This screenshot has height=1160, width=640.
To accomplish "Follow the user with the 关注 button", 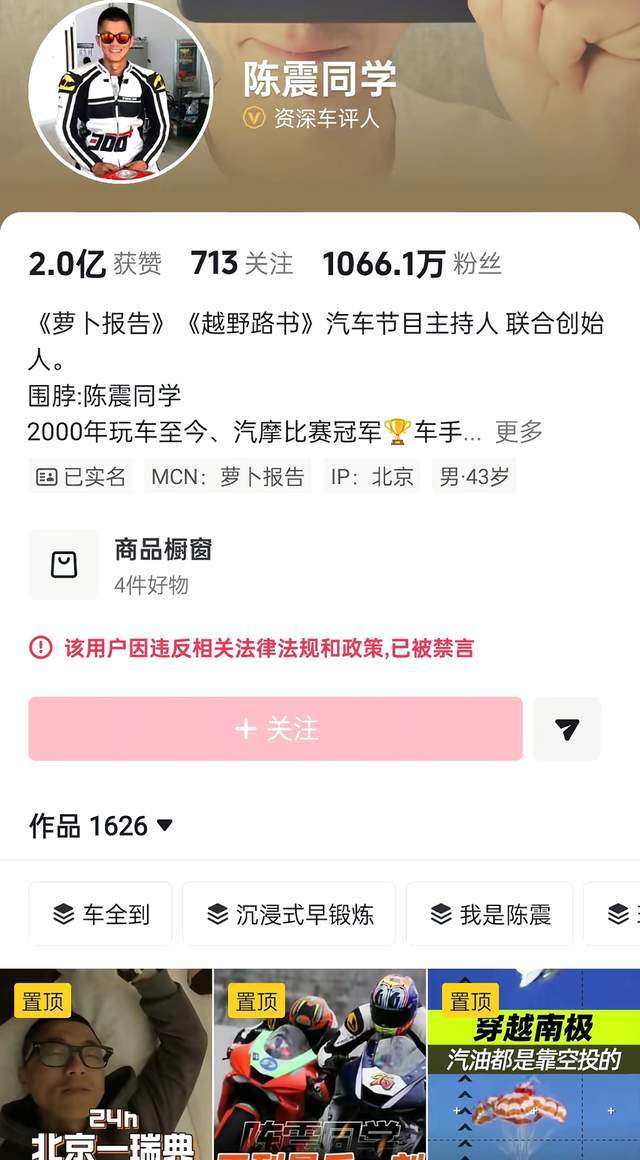I will (x=275, y=729).
